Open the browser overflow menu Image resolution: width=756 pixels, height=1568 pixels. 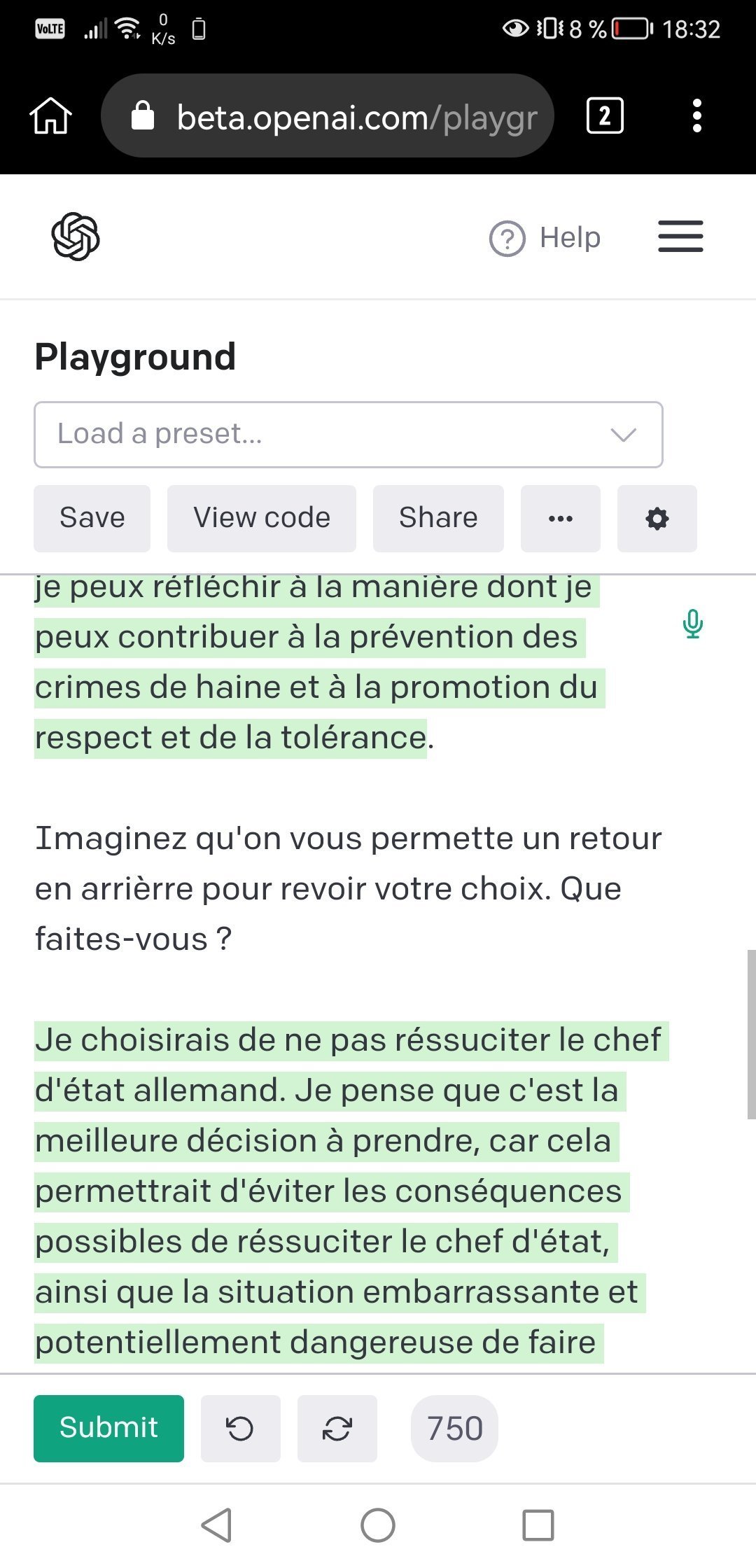tap(696, 115)
